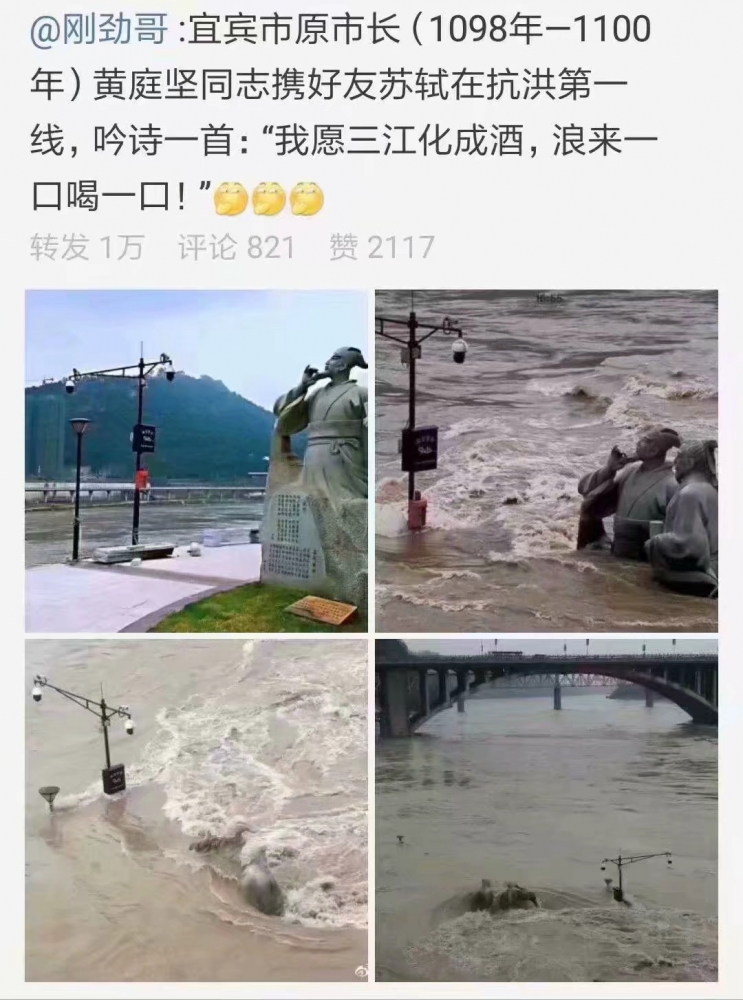Viewport: 743px width, 1000px height.
Task: Click the 821 comment count number
Action: coord(266,242)
